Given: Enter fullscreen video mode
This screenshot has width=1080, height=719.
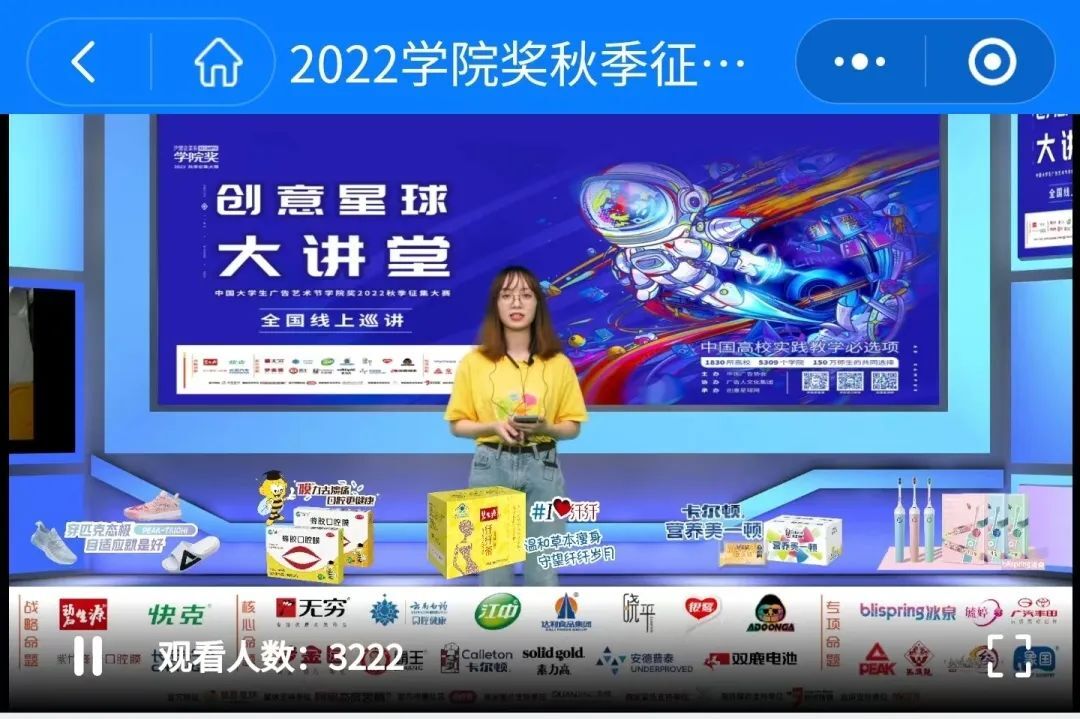Looking at the screenshot, I should click(1009, 656).
